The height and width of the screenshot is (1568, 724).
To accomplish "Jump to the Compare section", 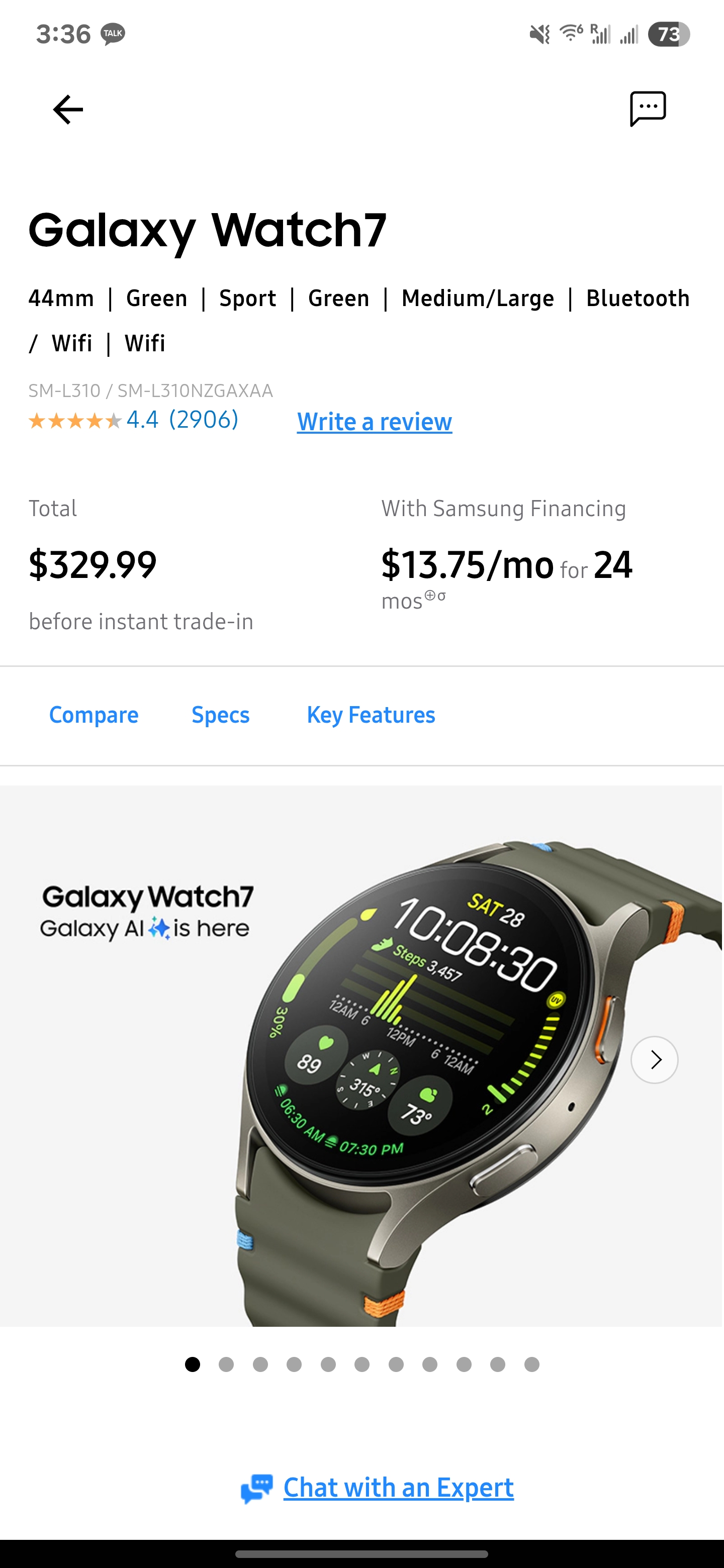I will point(94,715).
